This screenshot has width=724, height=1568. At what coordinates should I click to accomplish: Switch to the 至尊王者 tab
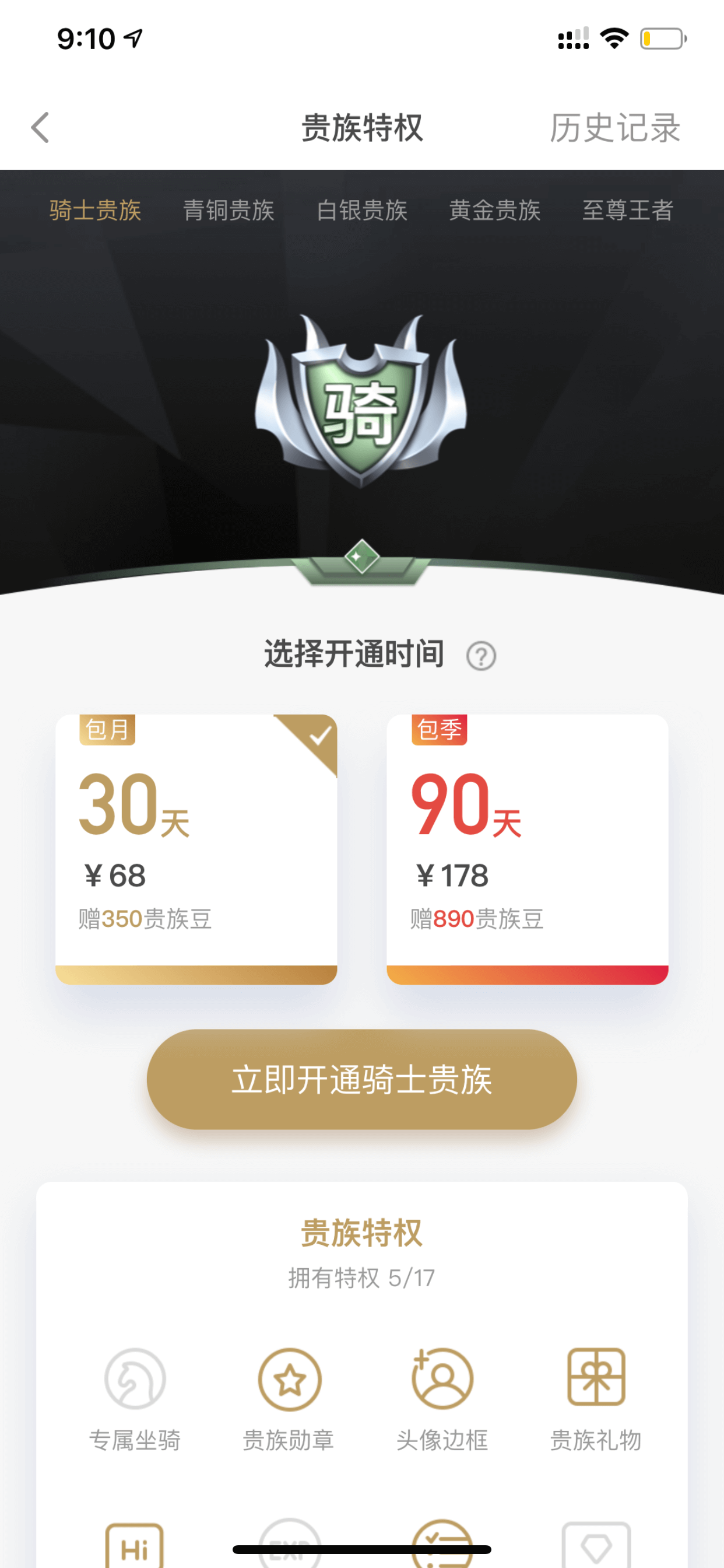coord(628,210)
